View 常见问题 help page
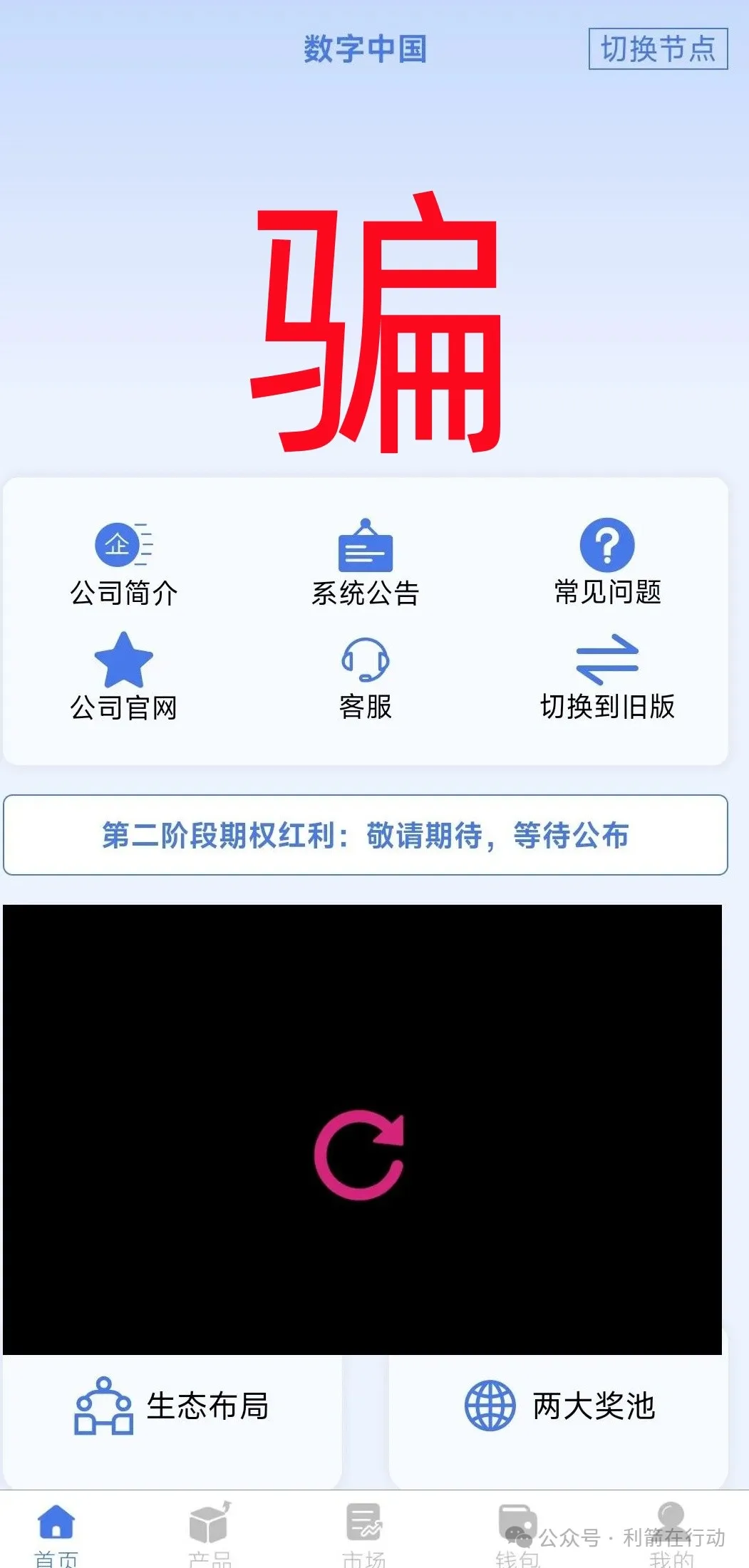Screen dimensions: 749x1568 pyautogui.click(x=607, y=563)
